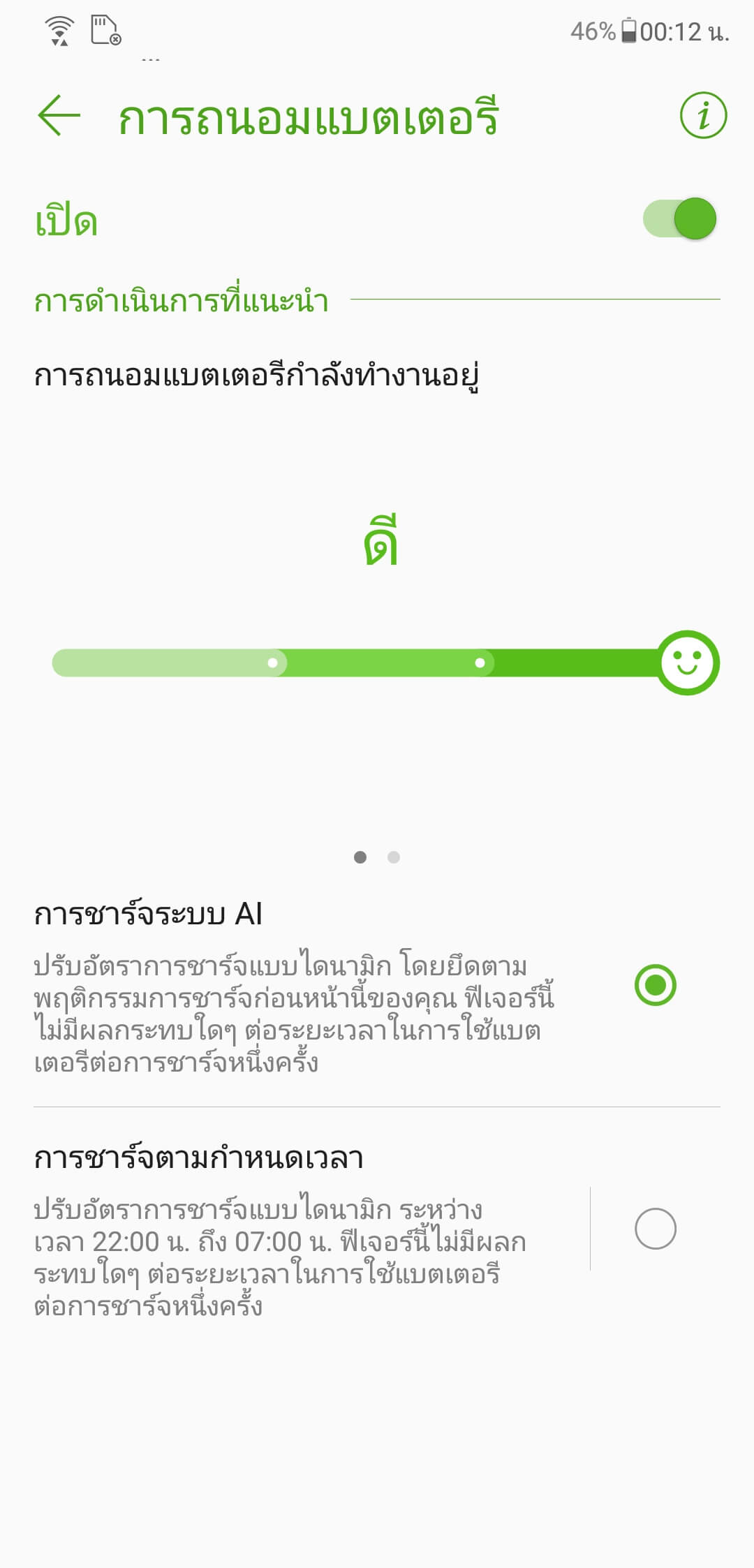Select การชาร์จตามกำหนดเวลา scheduled charging option
The image size is (754, 1568).
click(656, 1228)
